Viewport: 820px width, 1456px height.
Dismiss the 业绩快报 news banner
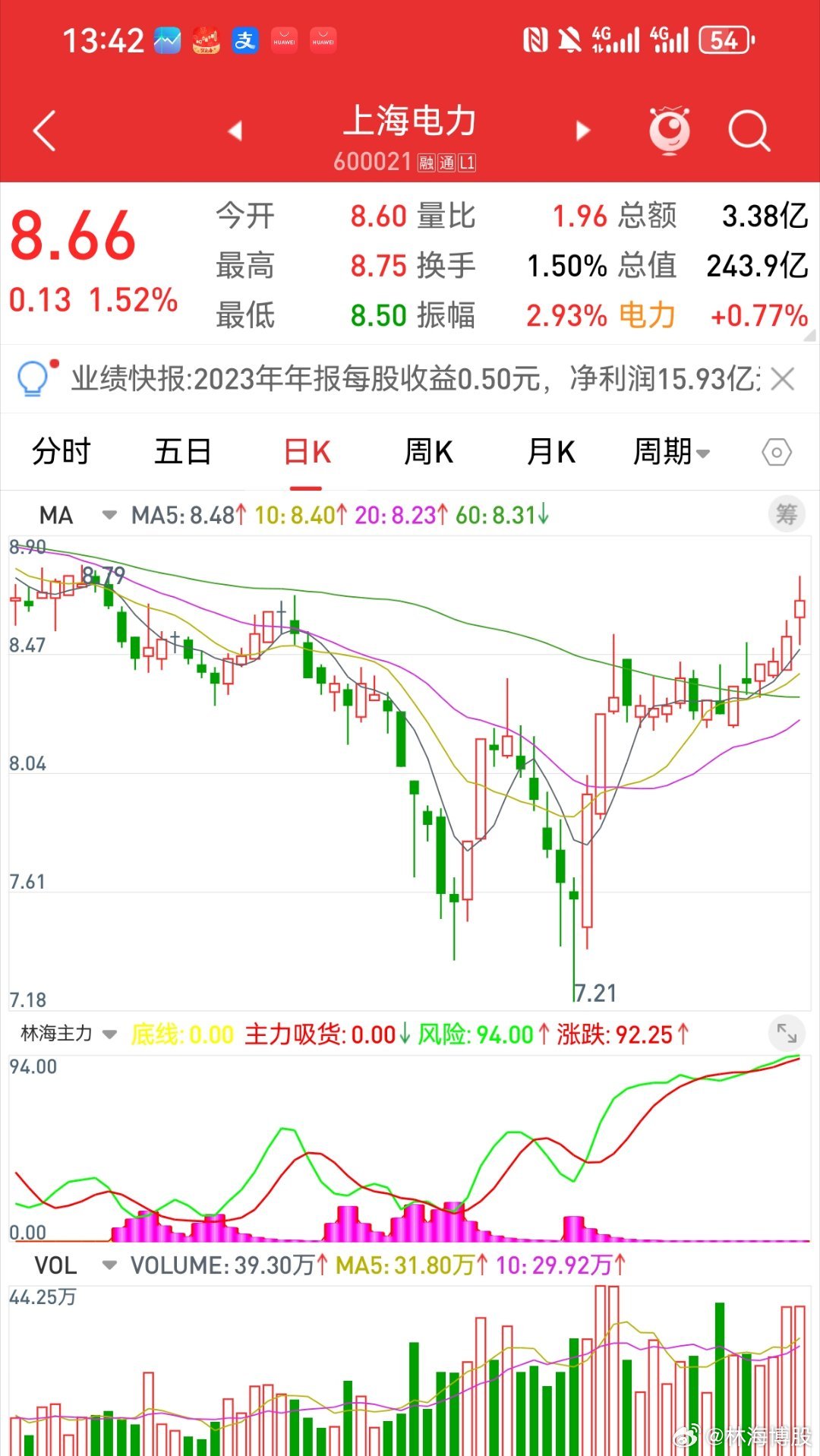(x=782, y=378)
